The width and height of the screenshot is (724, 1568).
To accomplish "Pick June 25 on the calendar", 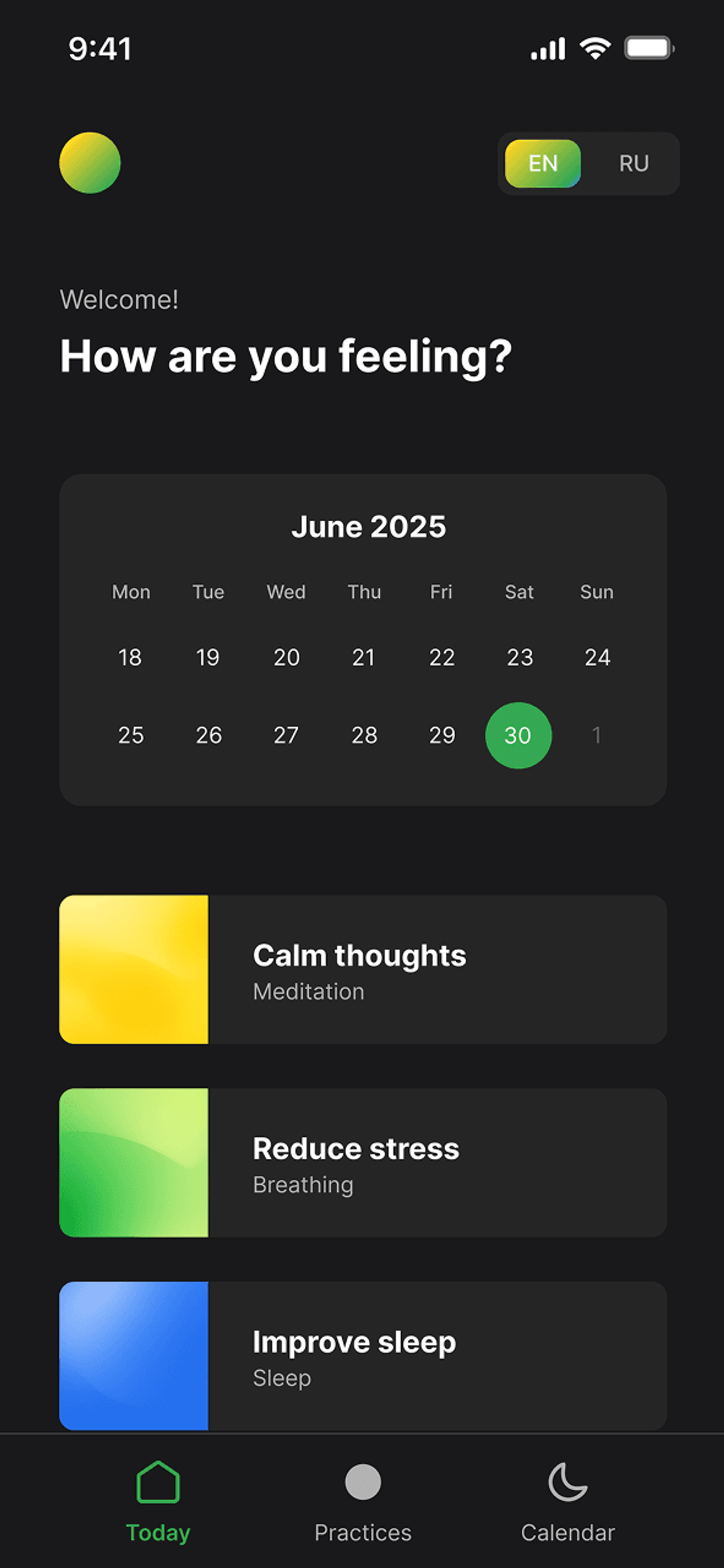I will 131,735.
